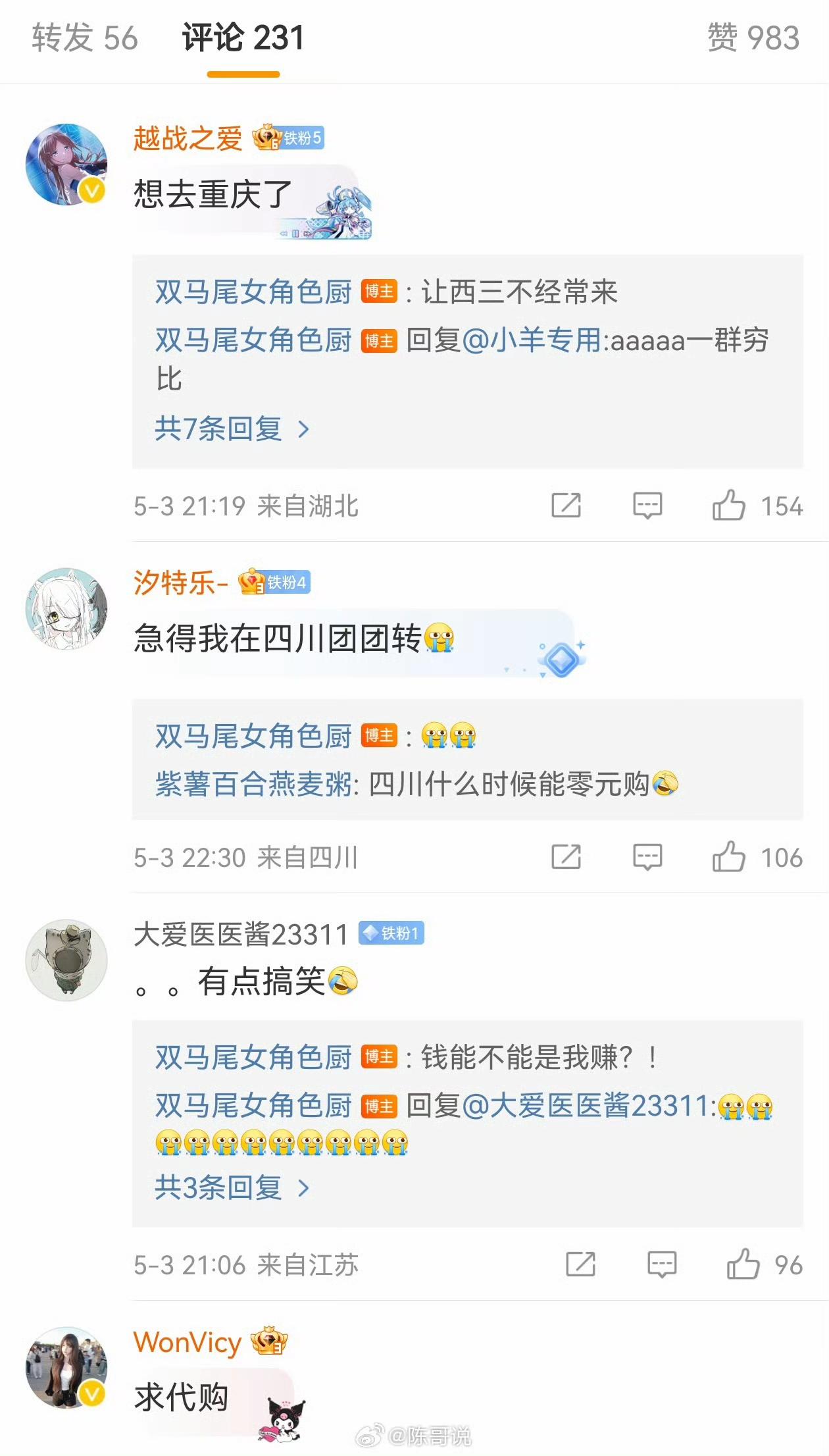Reply to 汐特乐-'s comment

tap(647, 857)
